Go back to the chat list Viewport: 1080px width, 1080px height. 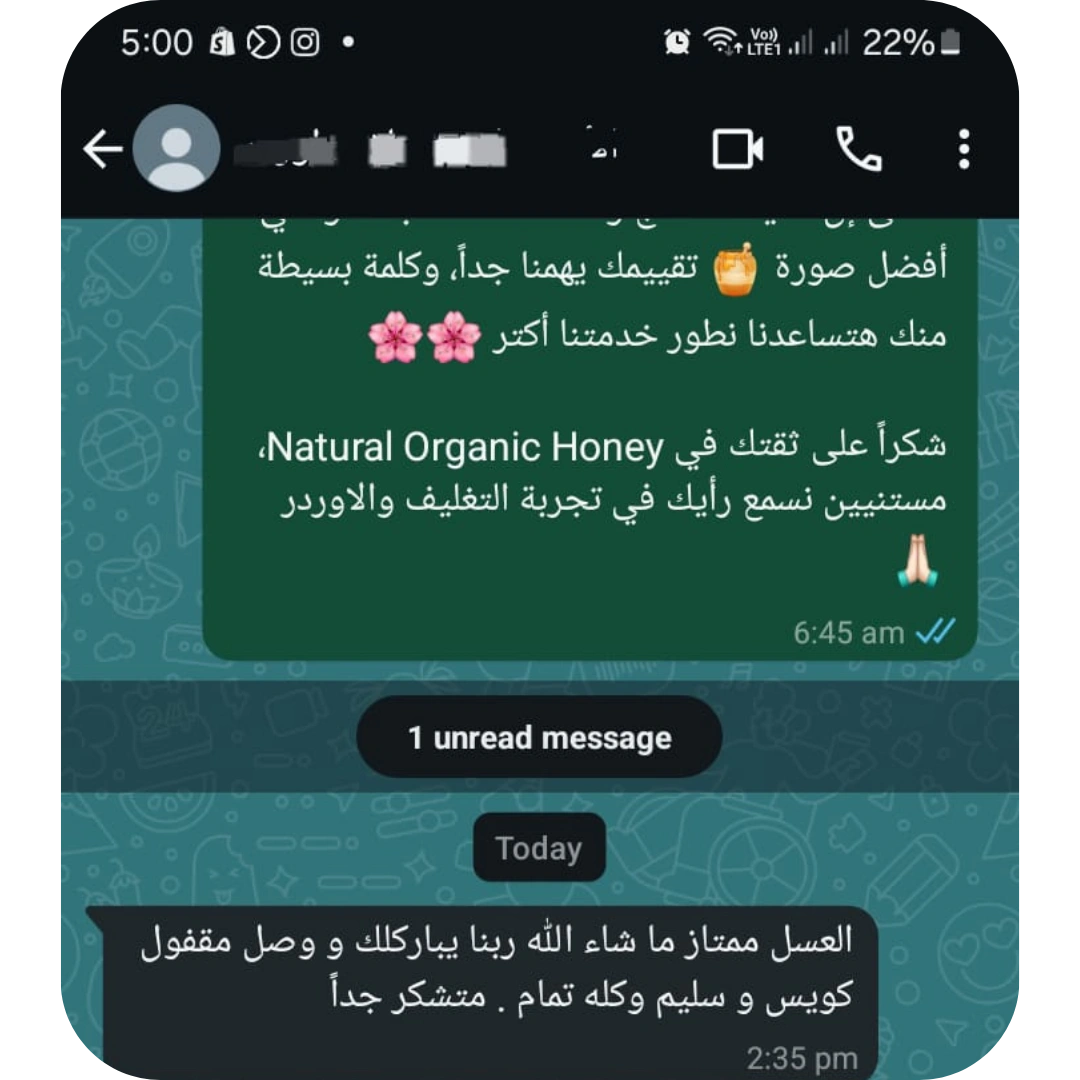(x=102, y=150)
